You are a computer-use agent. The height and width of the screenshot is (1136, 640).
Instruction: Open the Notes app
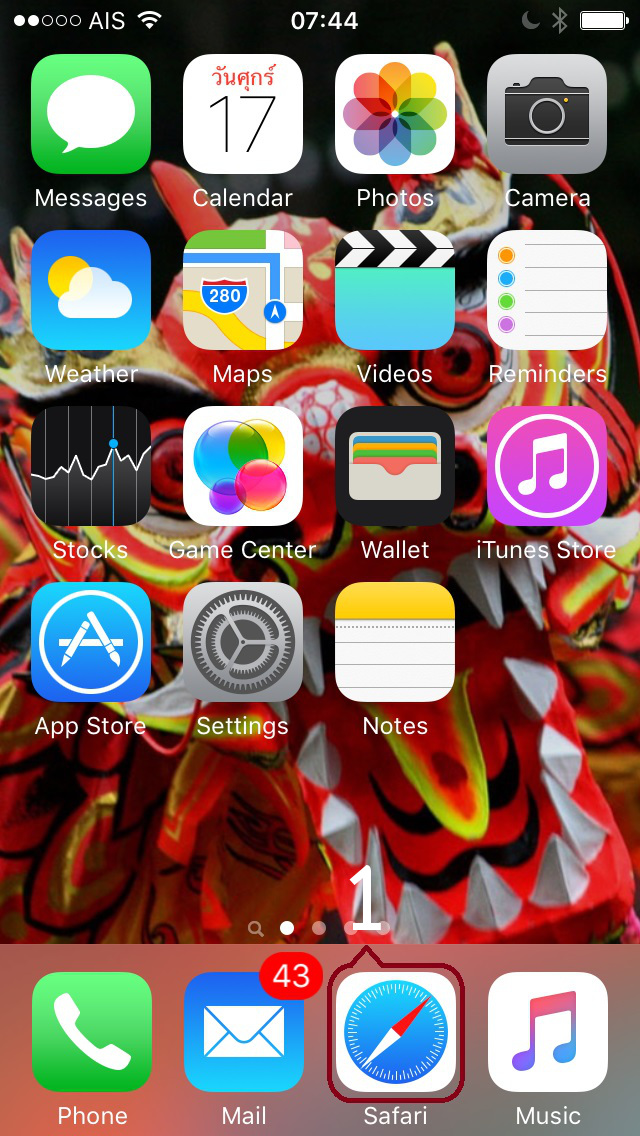coord(395,642)
